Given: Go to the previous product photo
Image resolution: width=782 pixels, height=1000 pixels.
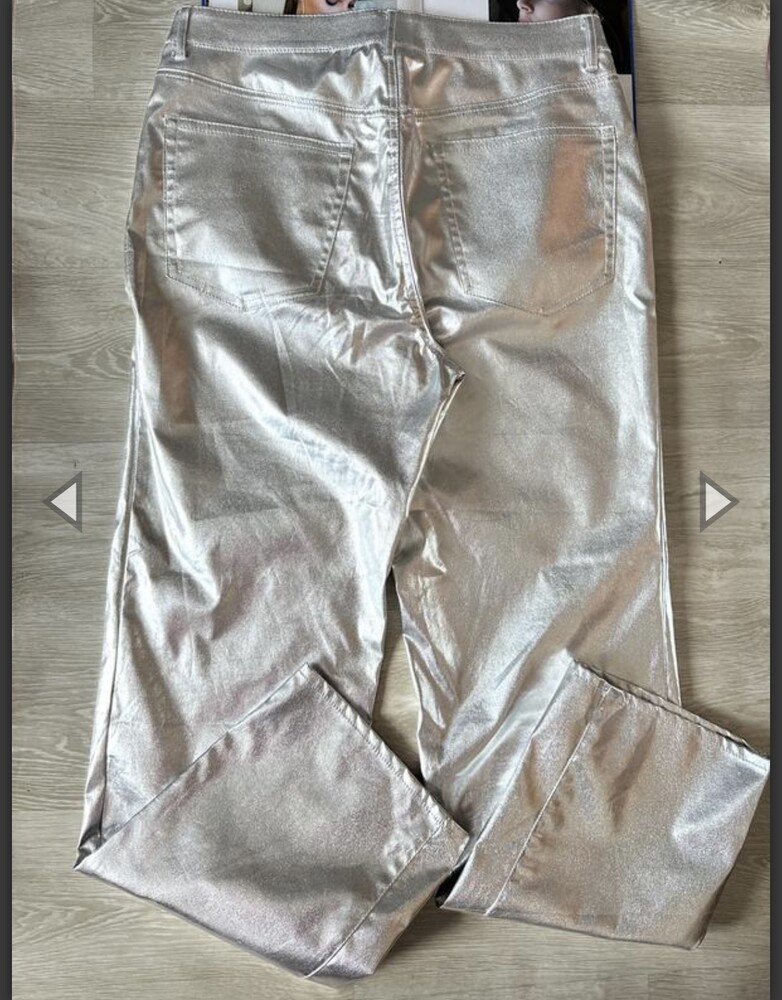Looking at the screenshot, I should click(x=64, y=501).
